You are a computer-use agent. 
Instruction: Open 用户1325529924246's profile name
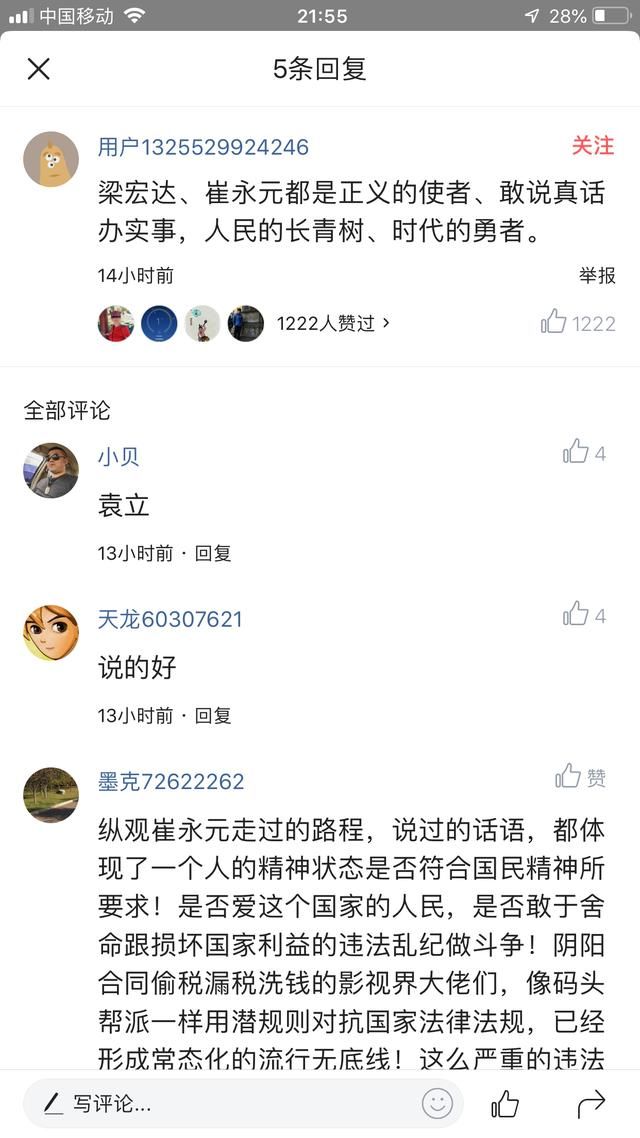203,147
